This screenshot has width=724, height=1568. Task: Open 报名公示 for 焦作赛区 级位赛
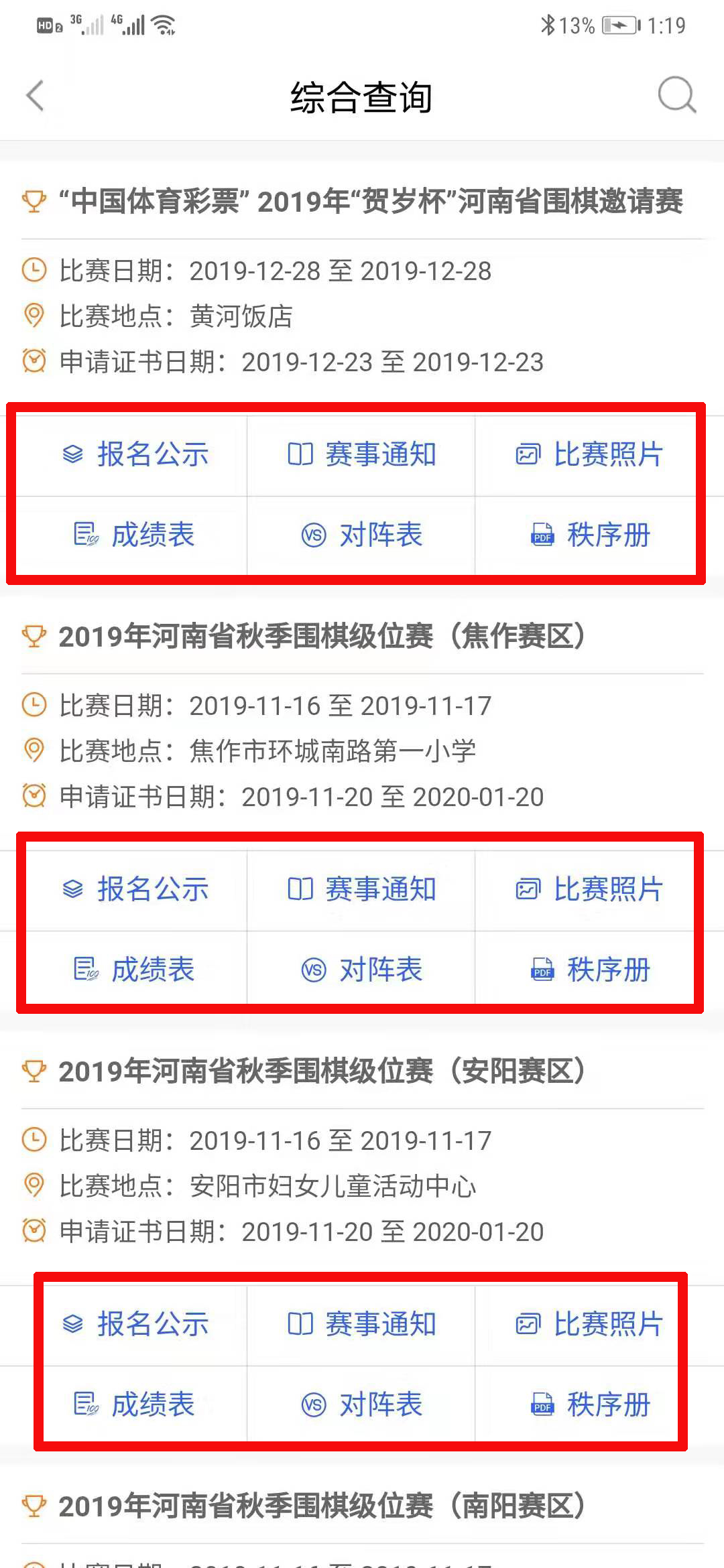[x=135, y=890]
